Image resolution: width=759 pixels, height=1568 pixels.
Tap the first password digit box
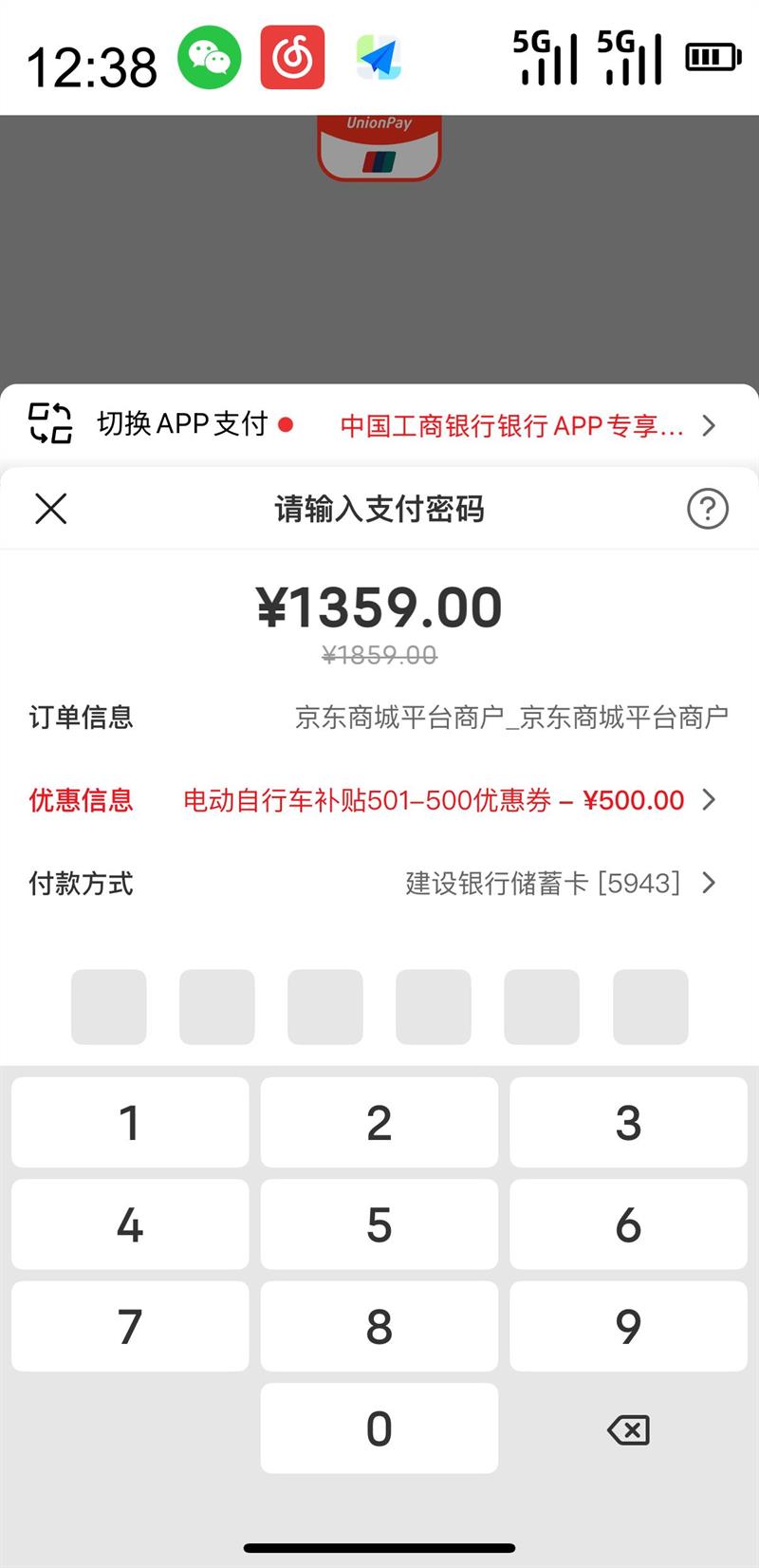pos(109,1007)
